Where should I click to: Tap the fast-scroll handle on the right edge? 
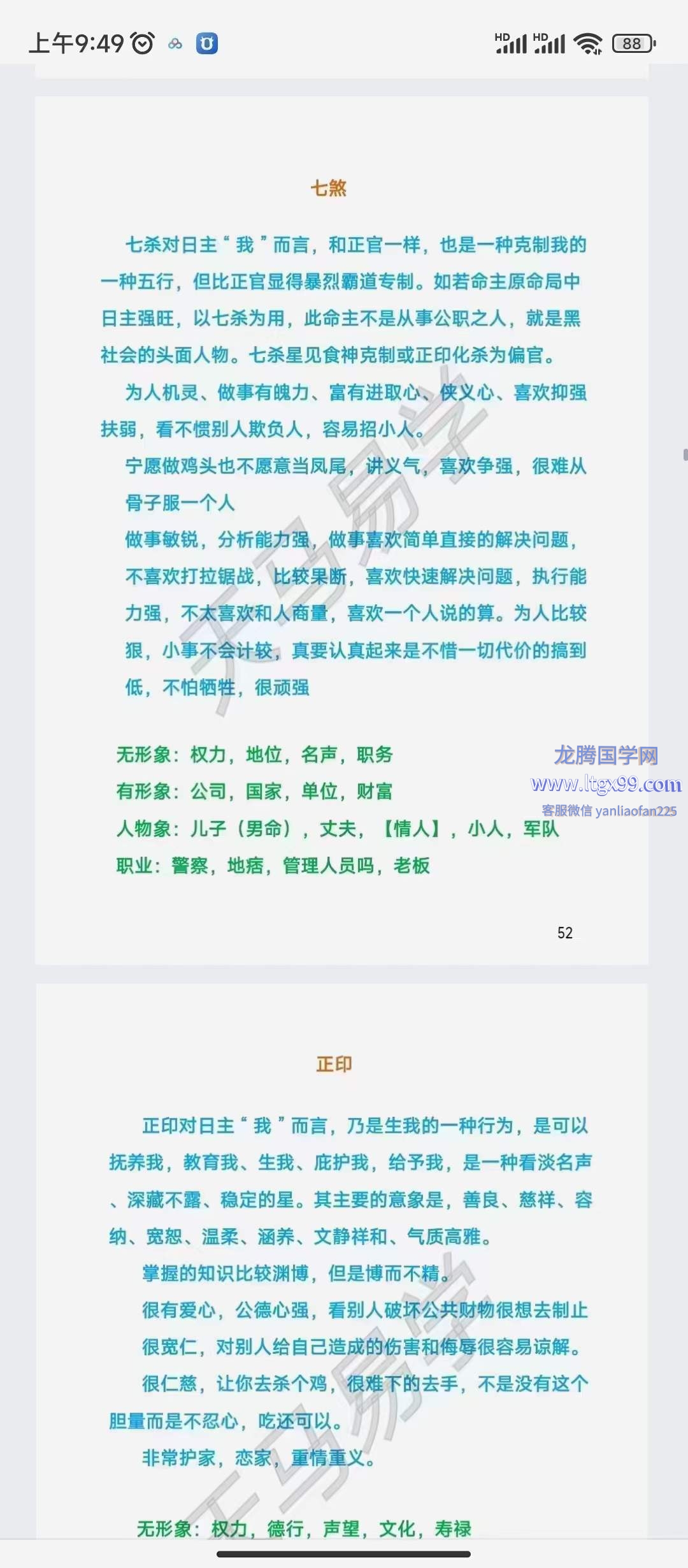tap(685, 454)
